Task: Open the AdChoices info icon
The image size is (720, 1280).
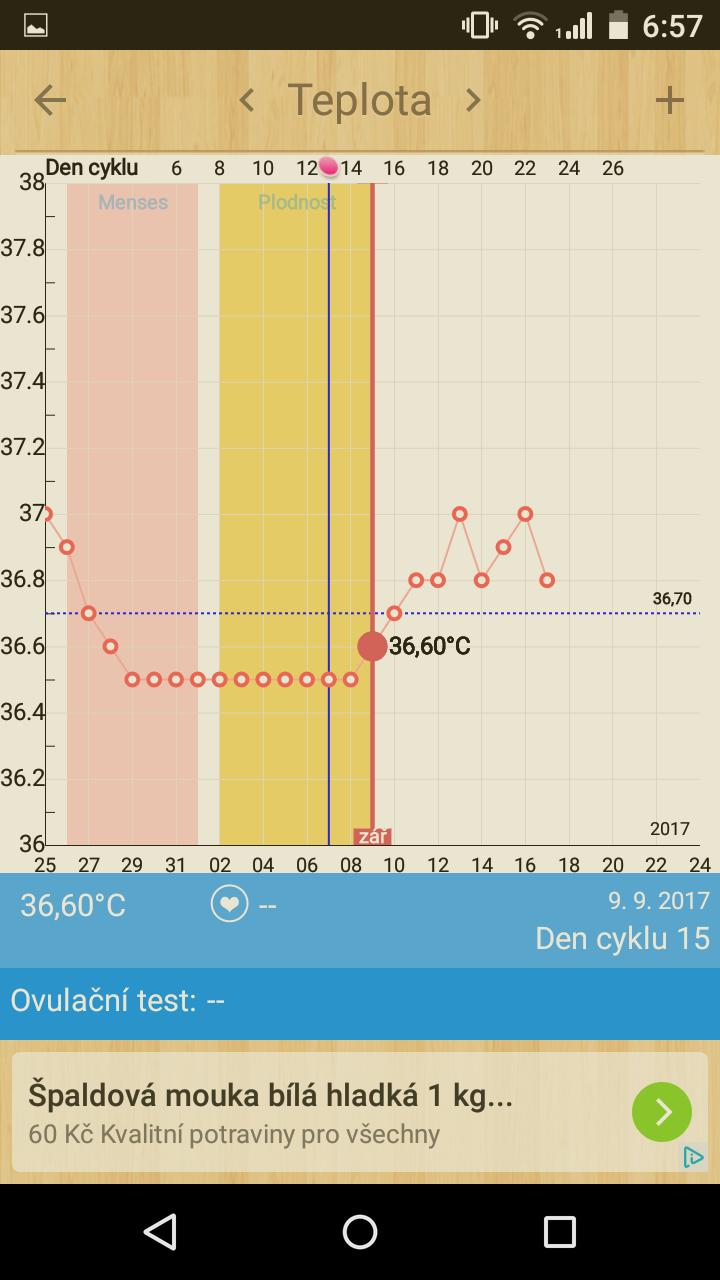Action: (x=693, y=1157)
